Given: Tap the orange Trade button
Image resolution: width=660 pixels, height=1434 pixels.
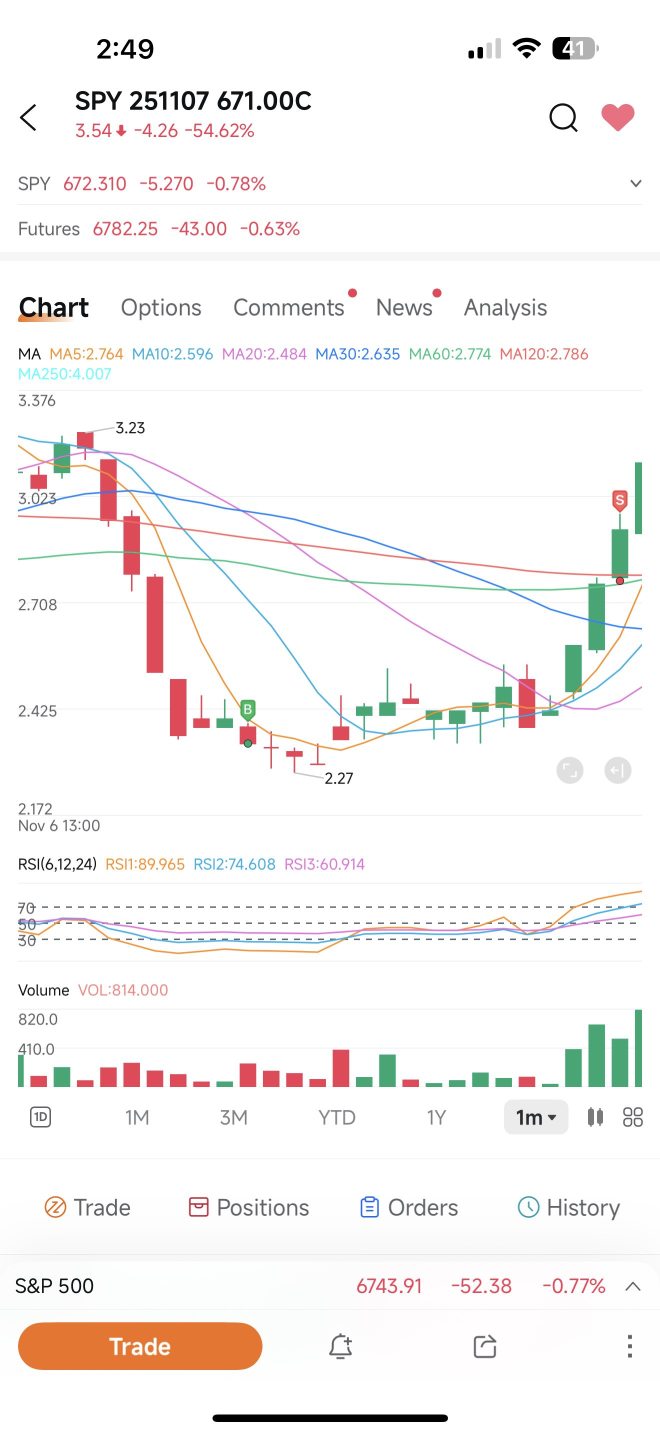Looking at the screenshot, I should (140, 1347).
